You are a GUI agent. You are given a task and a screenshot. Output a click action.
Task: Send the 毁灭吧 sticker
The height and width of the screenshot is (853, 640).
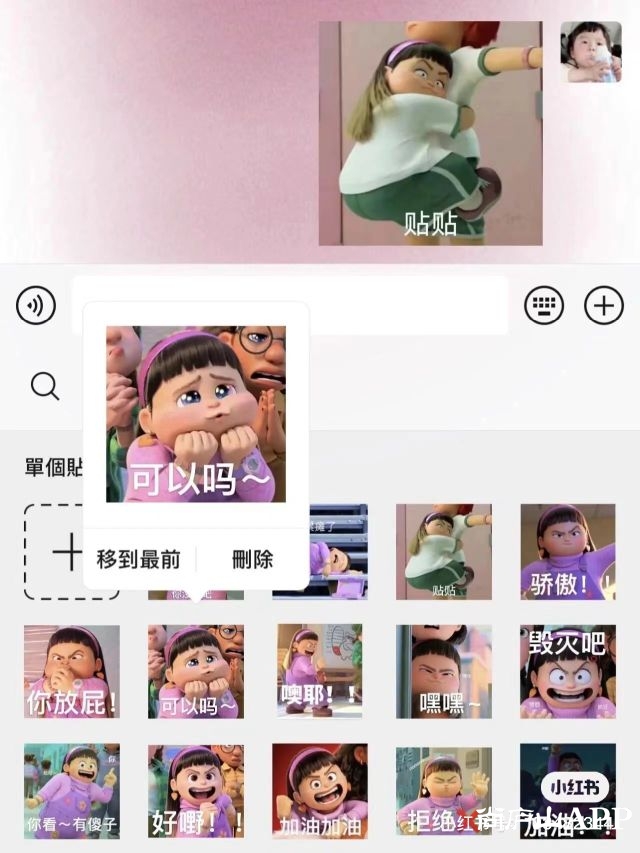[567, 671]
